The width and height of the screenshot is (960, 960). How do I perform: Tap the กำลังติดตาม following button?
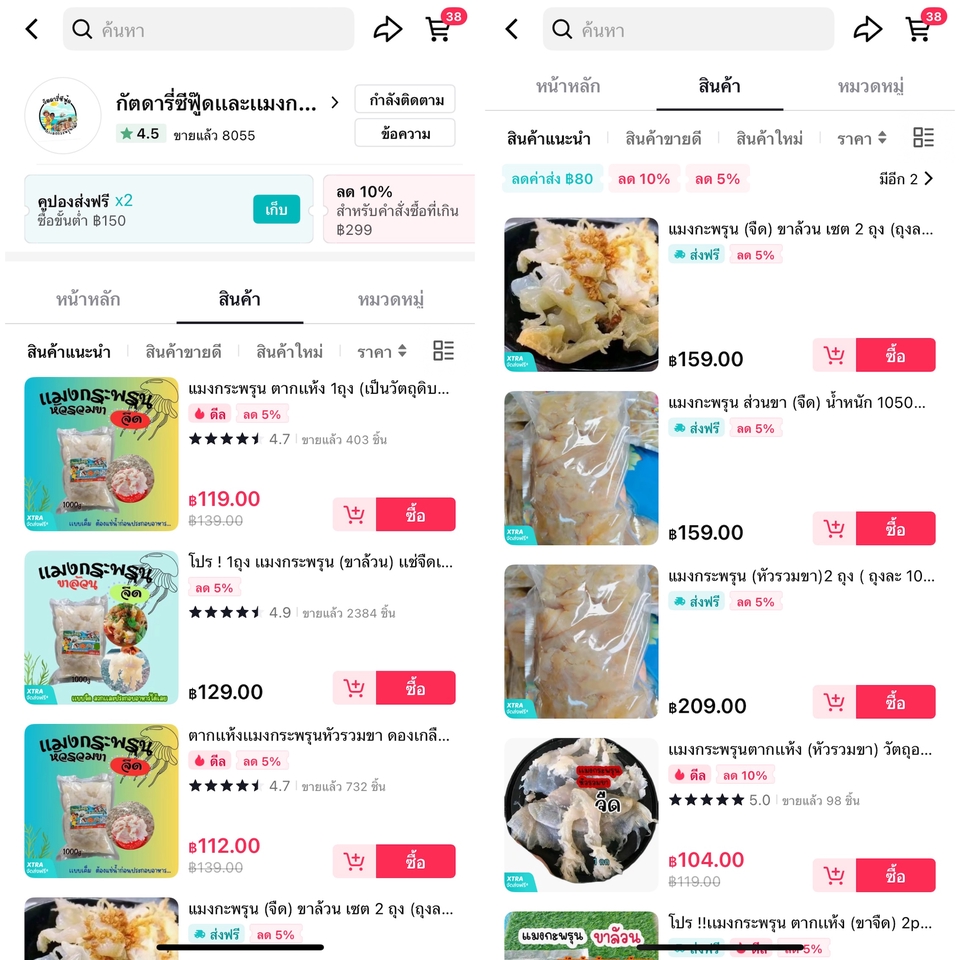(x=405, y=100)
